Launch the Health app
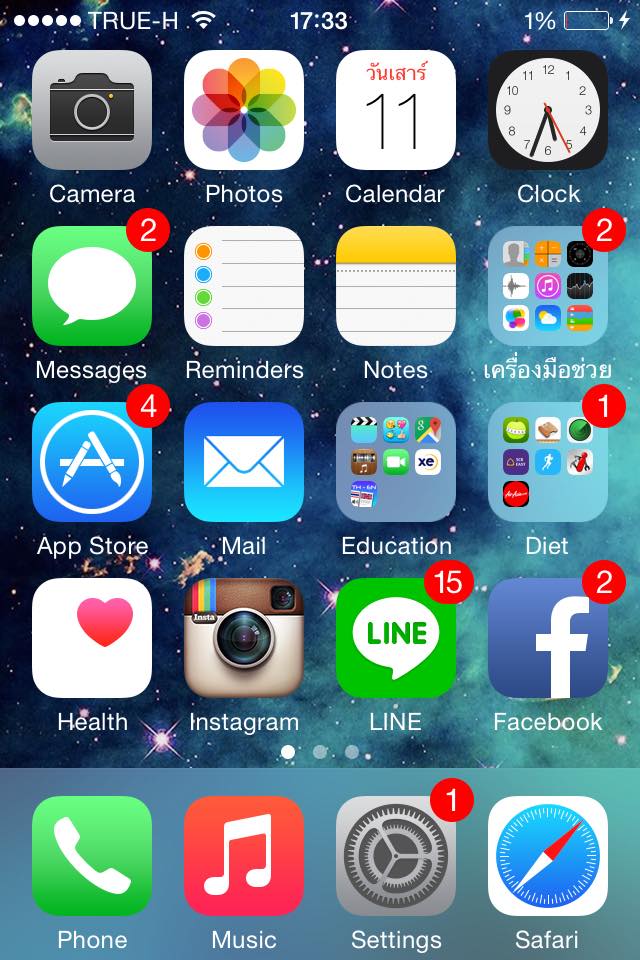Screen dimensions: 640x960 point(92,638)
